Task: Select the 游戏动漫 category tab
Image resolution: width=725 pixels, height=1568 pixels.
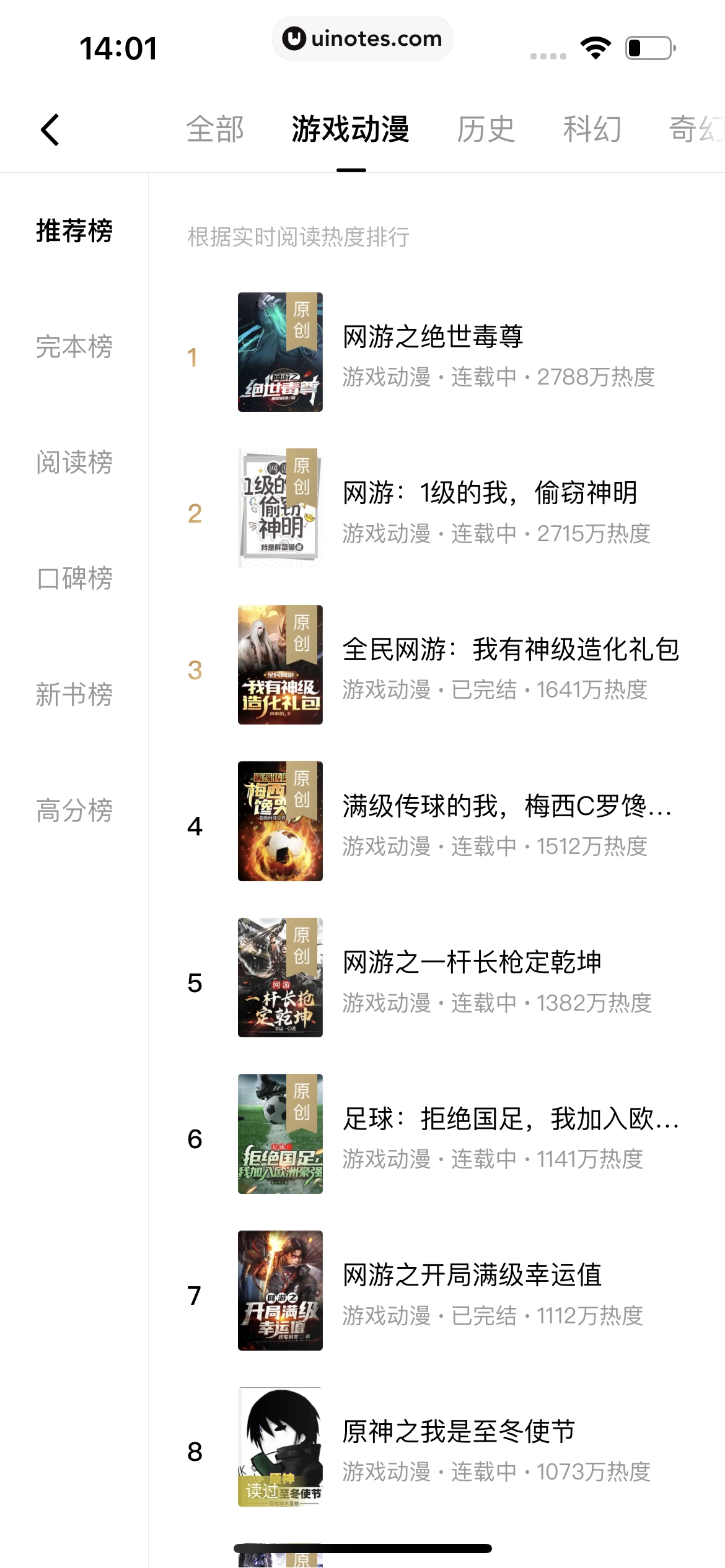Action: pyautogui.click(x=350, y=130)
